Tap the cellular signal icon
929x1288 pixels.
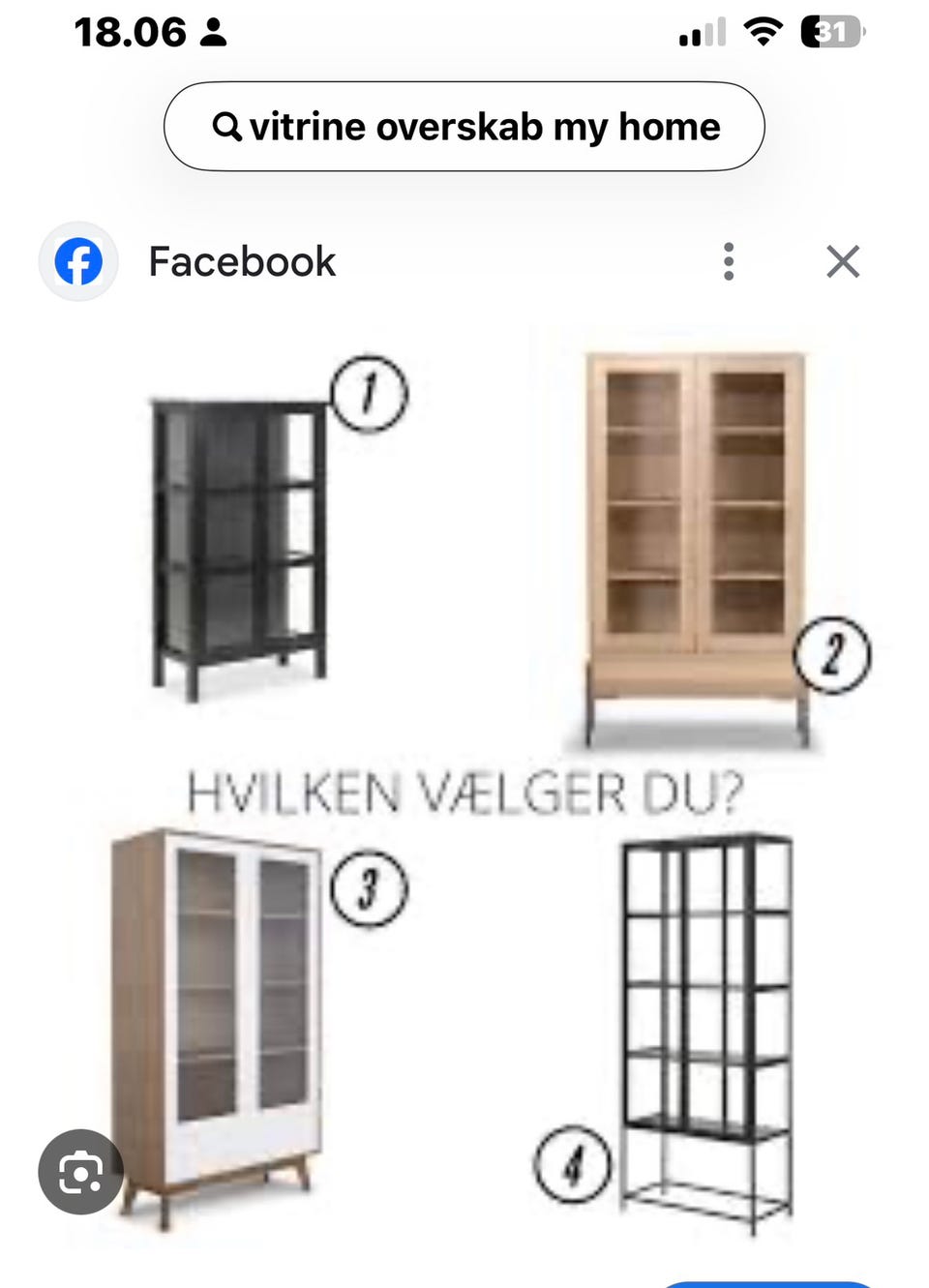pyautogui.click(x=700, y=33)
